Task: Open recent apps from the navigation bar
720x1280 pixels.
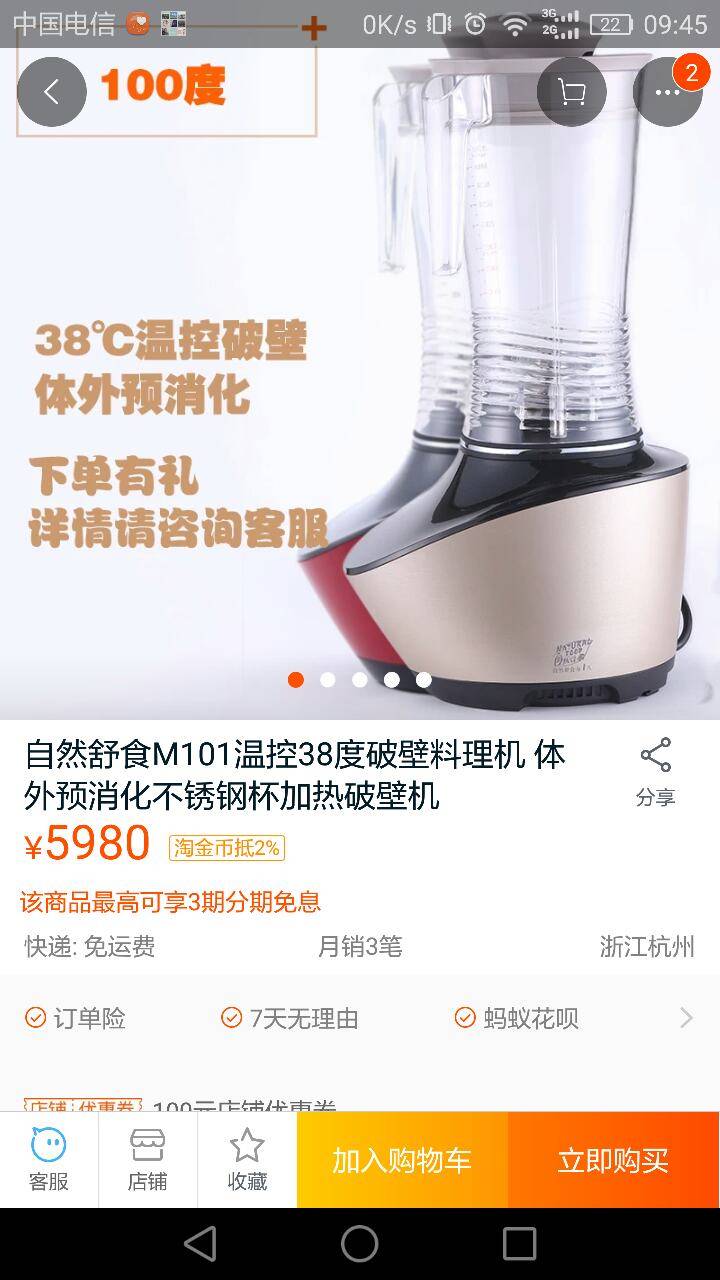Action: pos(519,1244)
